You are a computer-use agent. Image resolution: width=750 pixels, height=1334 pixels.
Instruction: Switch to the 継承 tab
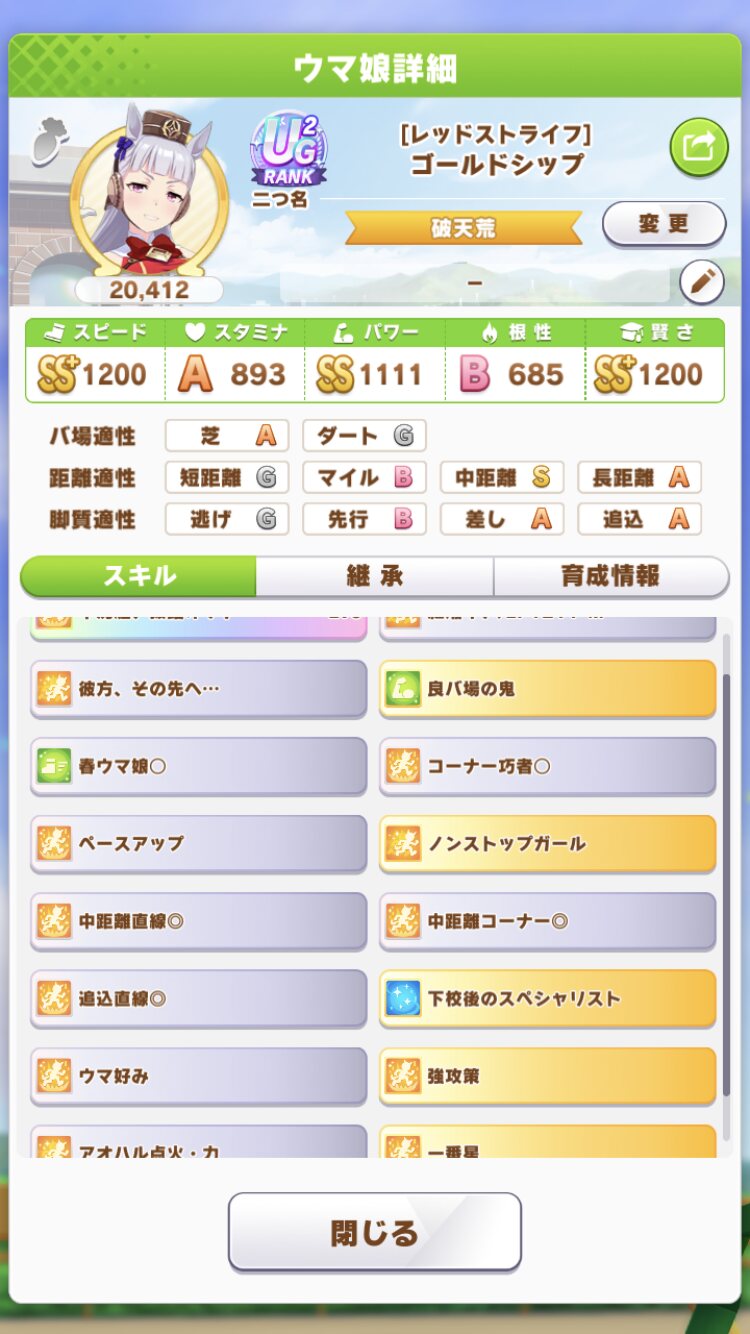point(374,576)
